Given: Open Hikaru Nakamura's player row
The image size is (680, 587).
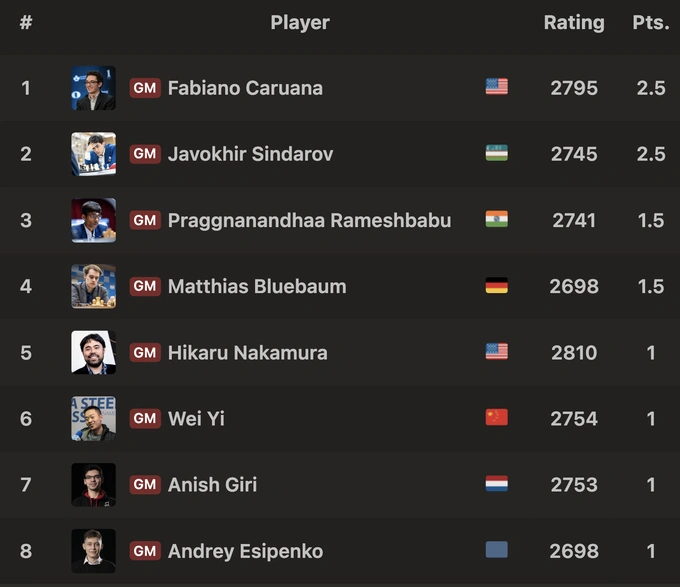Looking at the screenshot, I should (x=247, y=352).
